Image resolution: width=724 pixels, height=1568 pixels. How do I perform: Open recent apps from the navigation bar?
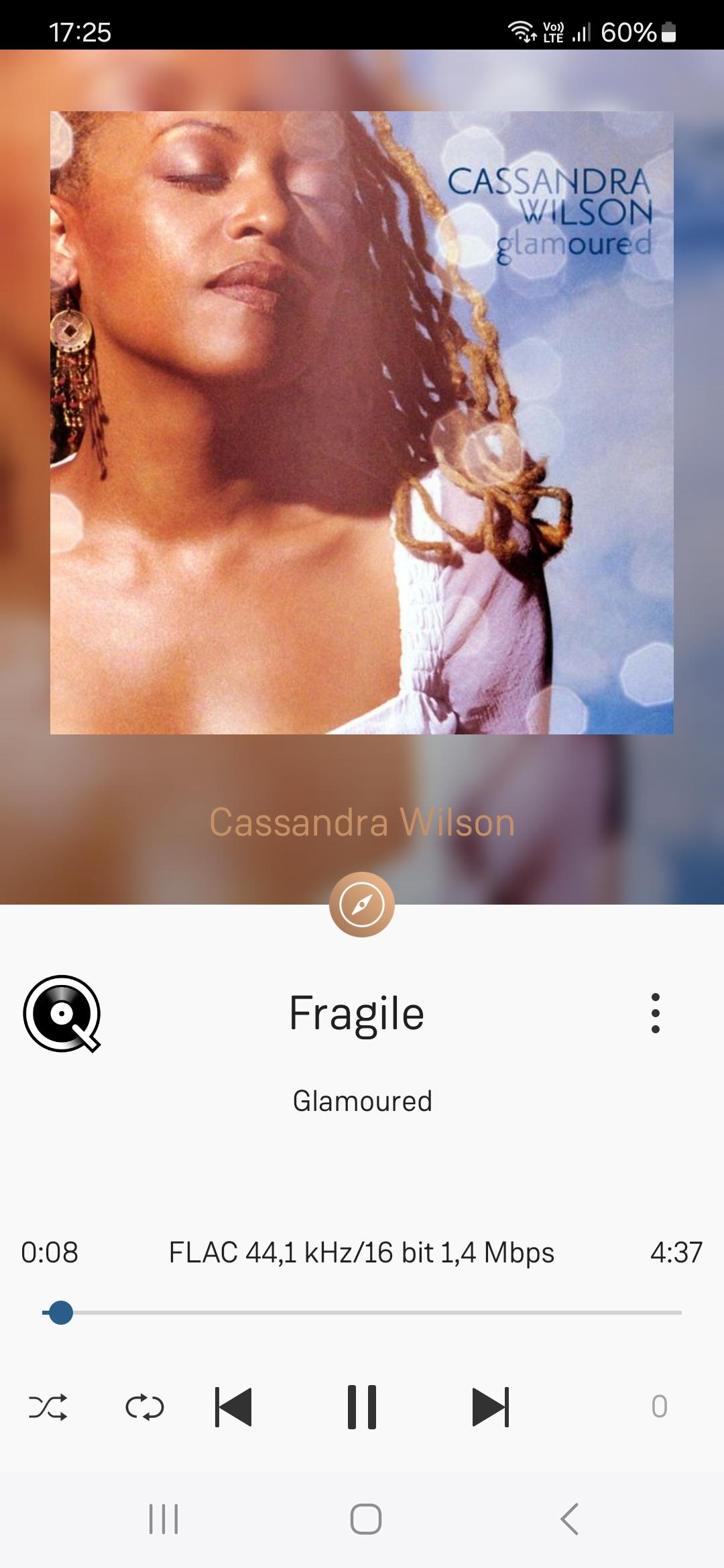(164, 1519)
